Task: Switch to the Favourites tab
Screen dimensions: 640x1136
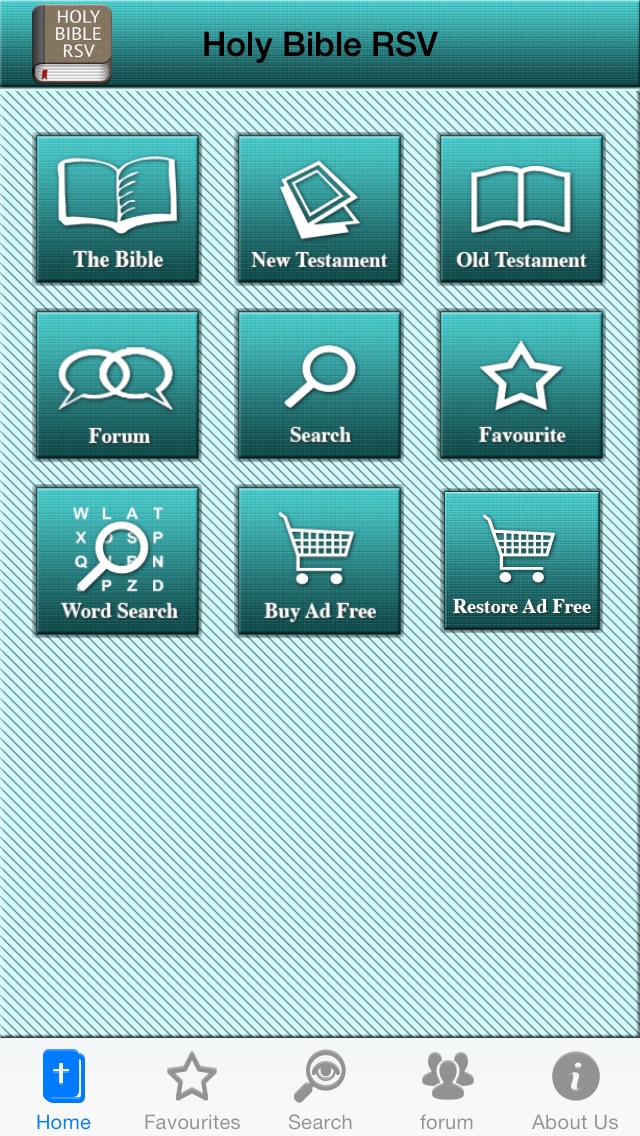Action: click(192, 1089)
